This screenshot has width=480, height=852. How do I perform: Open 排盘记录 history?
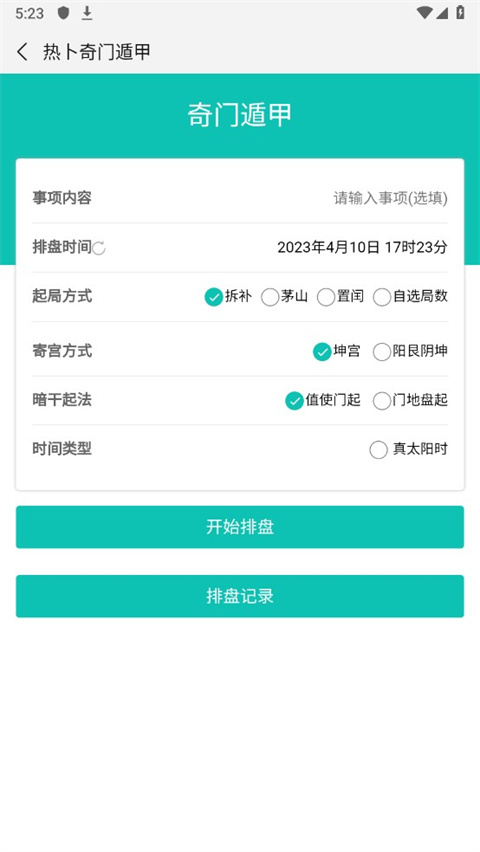click(x=240, y=596)
